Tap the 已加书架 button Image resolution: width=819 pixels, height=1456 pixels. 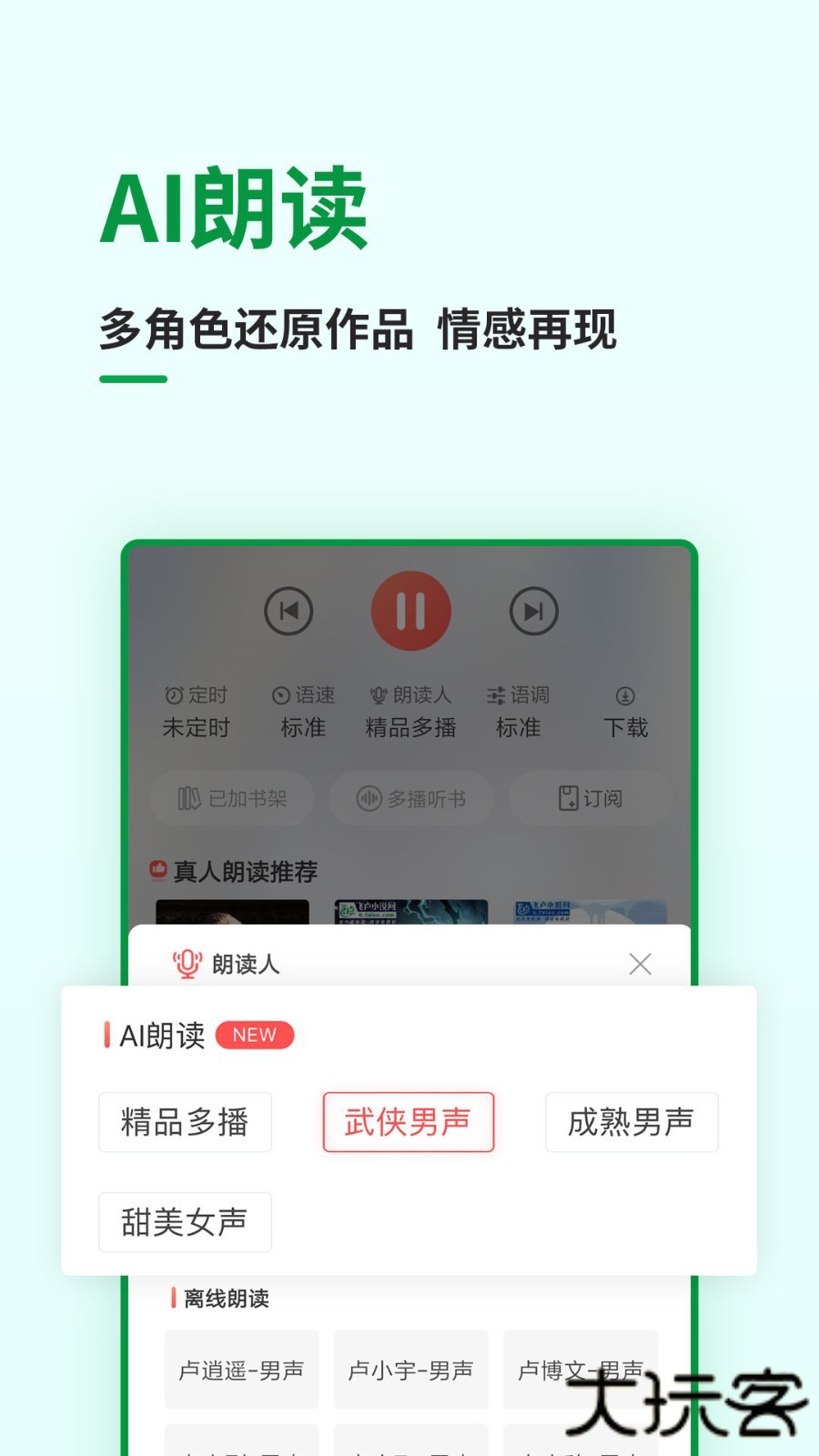232,798
